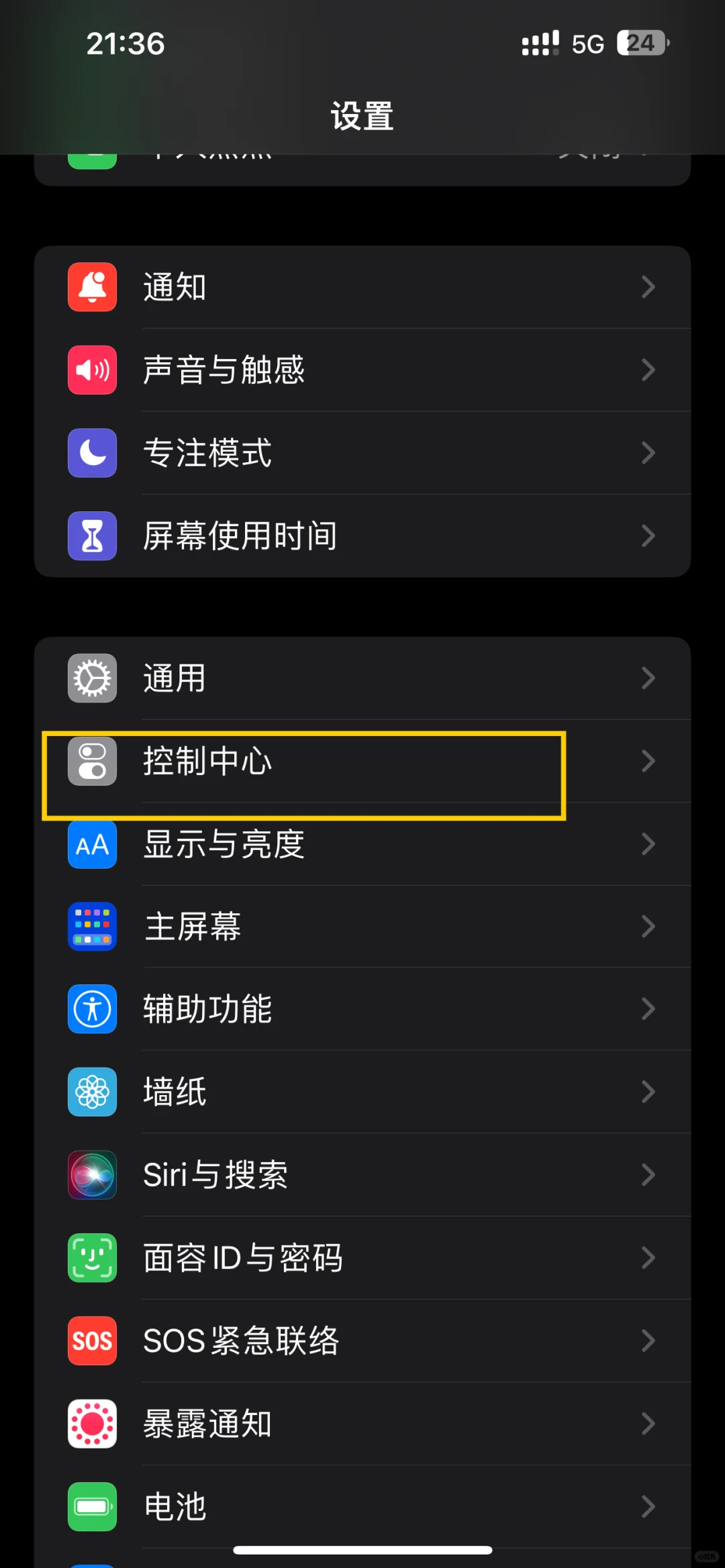The width and height of the screenshot is (725, 1568).
Task: Expand the 控制中心 row via its chevron
Action: [x=648, y=762]
